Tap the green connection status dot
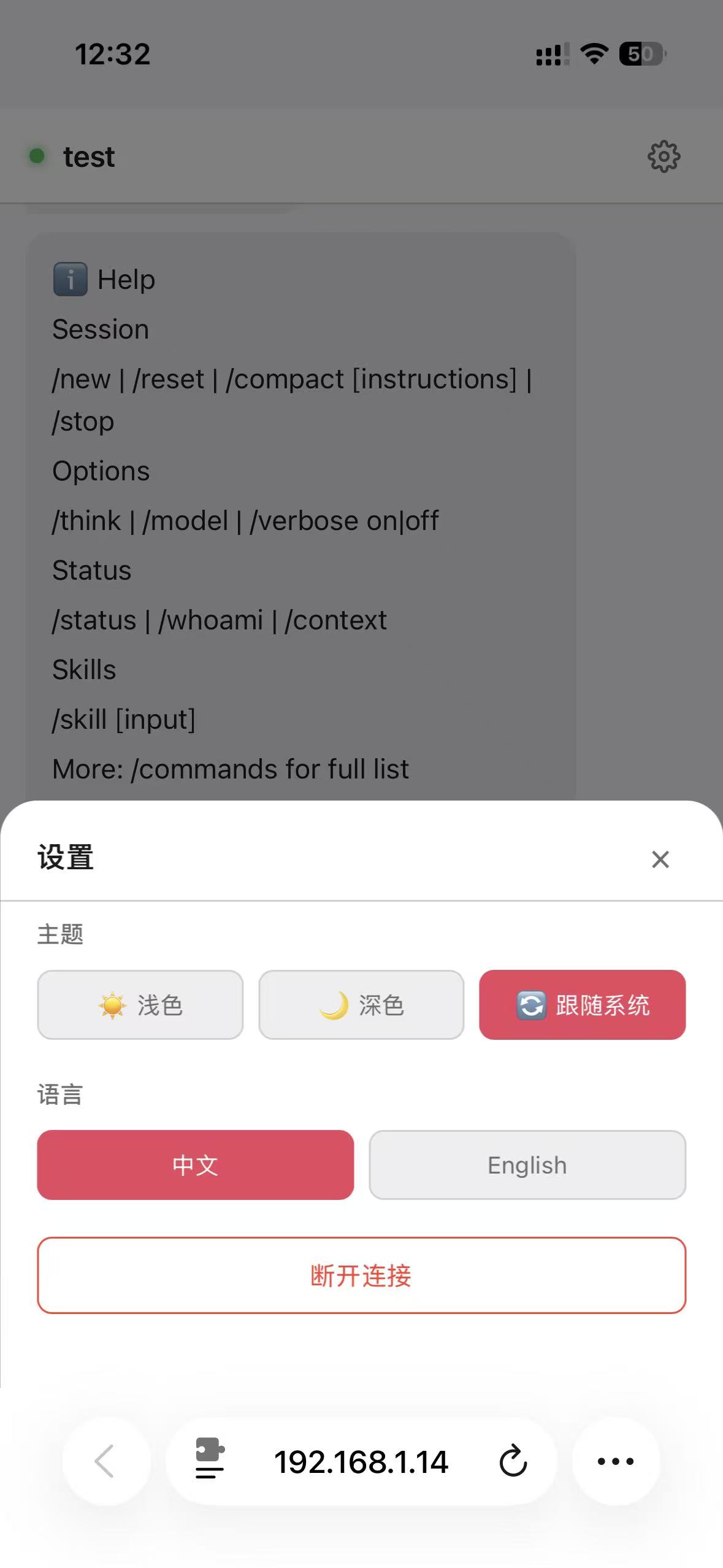Image resolution: width=723 pixels, height=1568 pixels. point(37,156)
